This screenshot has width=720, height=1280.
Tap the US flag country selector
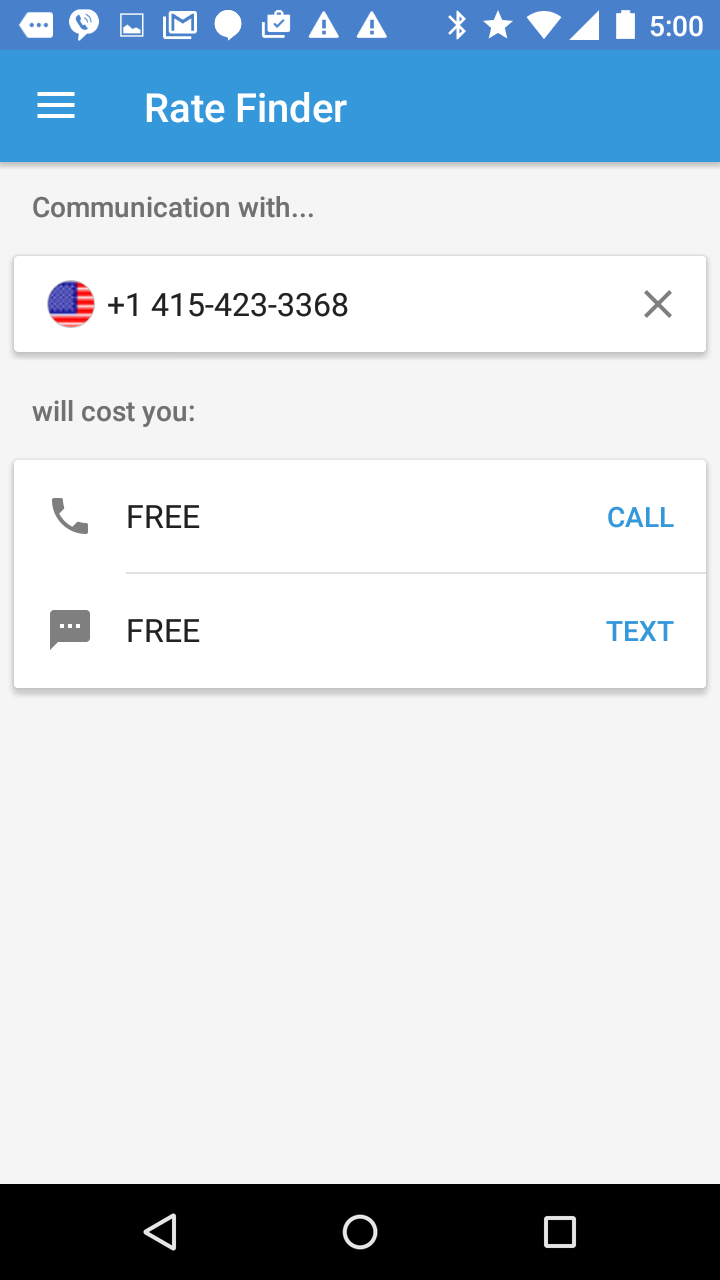(x=71, y=304)
